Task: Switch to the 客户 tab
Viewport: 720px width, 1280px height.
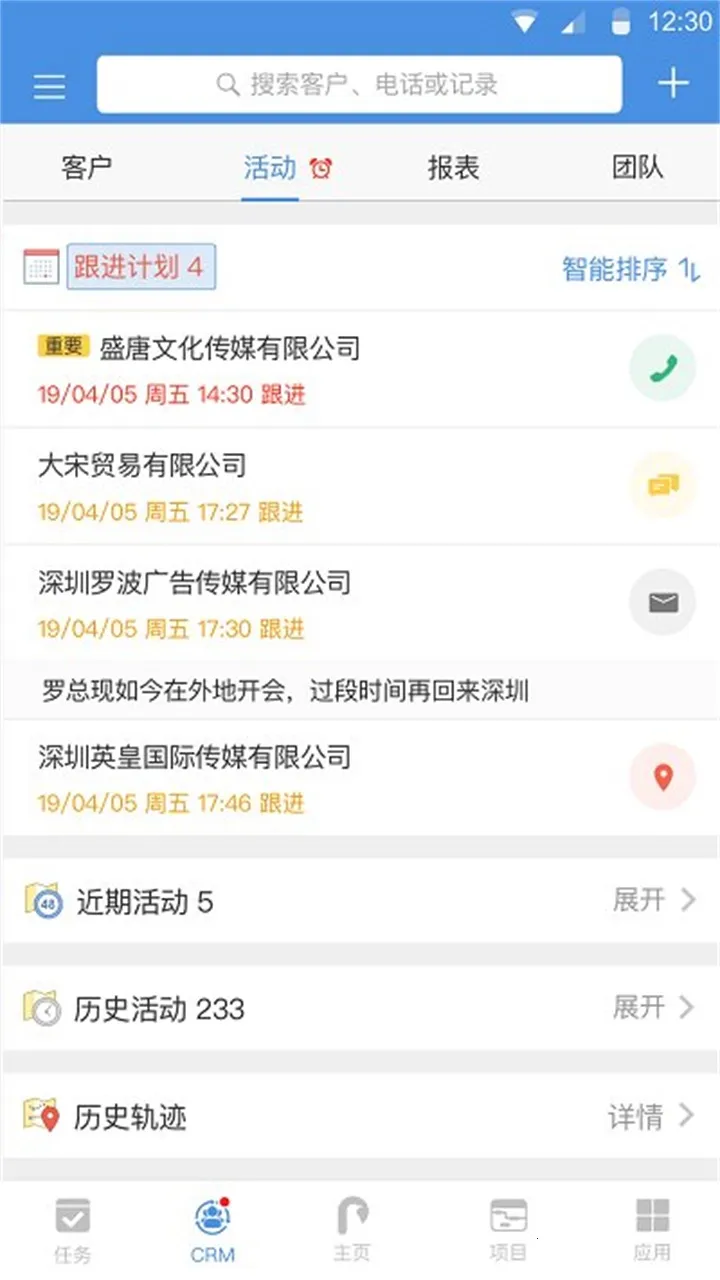Action: 86,168
